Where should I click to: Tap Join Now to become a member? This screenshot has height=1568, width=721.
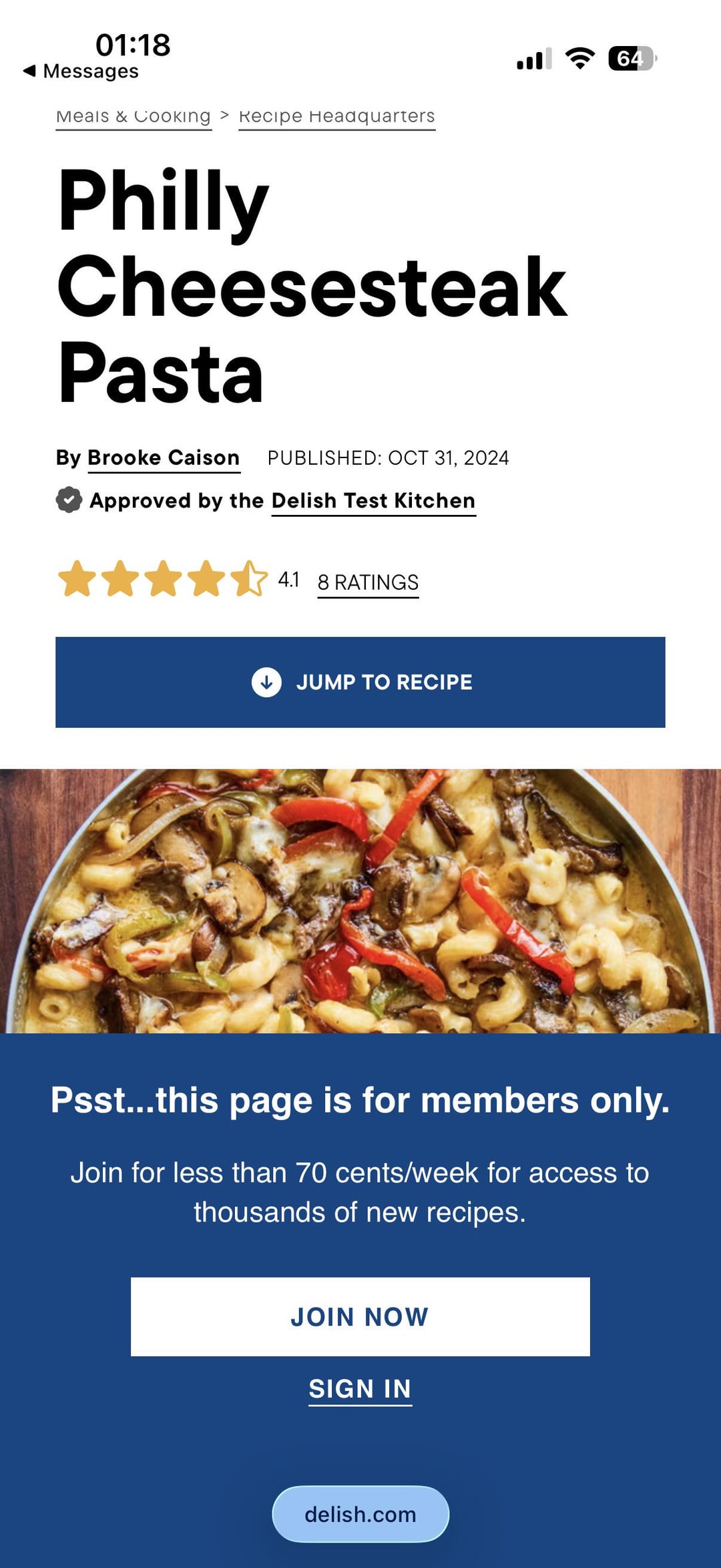360,1316
